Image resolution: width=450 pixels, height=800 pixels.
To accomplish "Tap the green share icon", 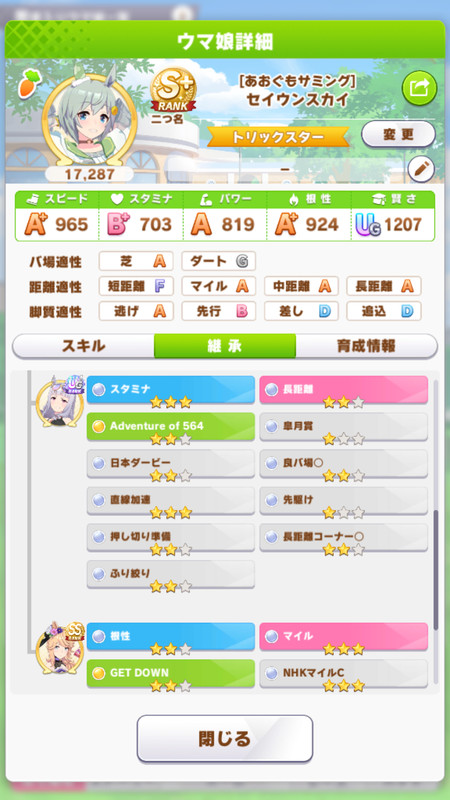I will click(419, 88).
